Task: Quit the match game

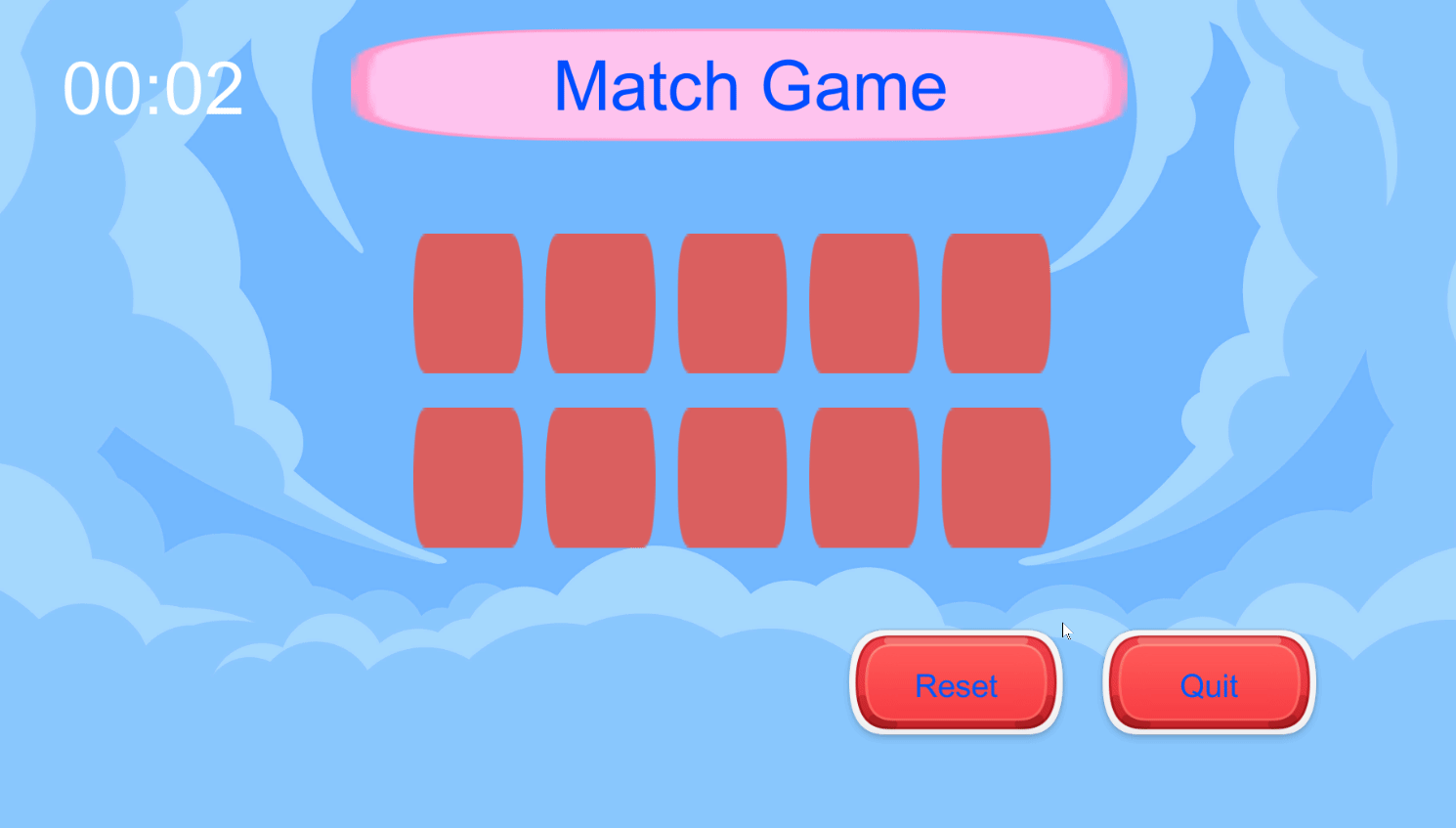Action: pyautogui.click(x=1209, y=683)
